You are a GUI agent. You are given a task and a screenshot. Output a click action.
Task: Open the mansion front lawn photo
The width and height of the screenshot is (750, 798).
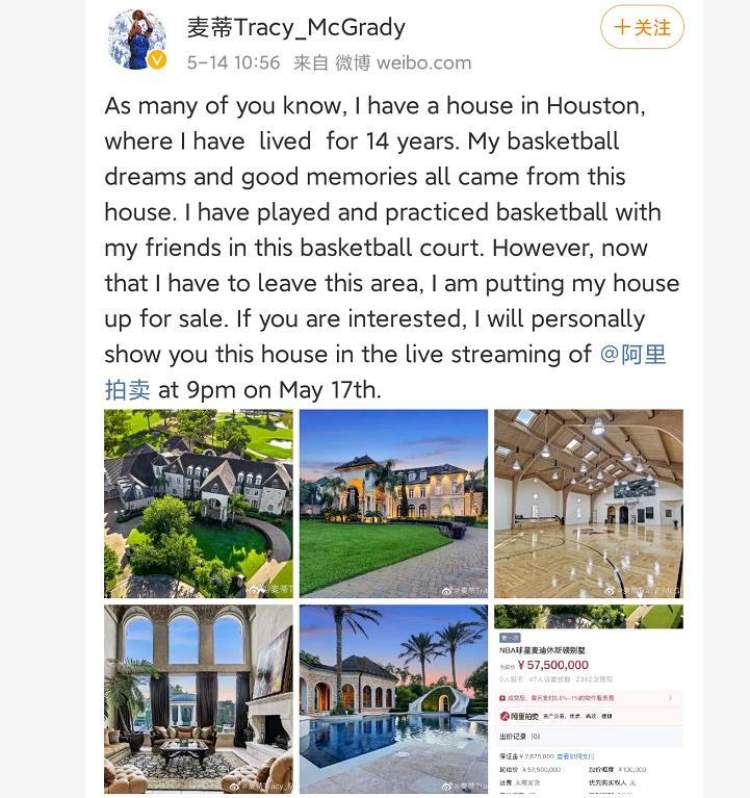(x=393, y=503)
